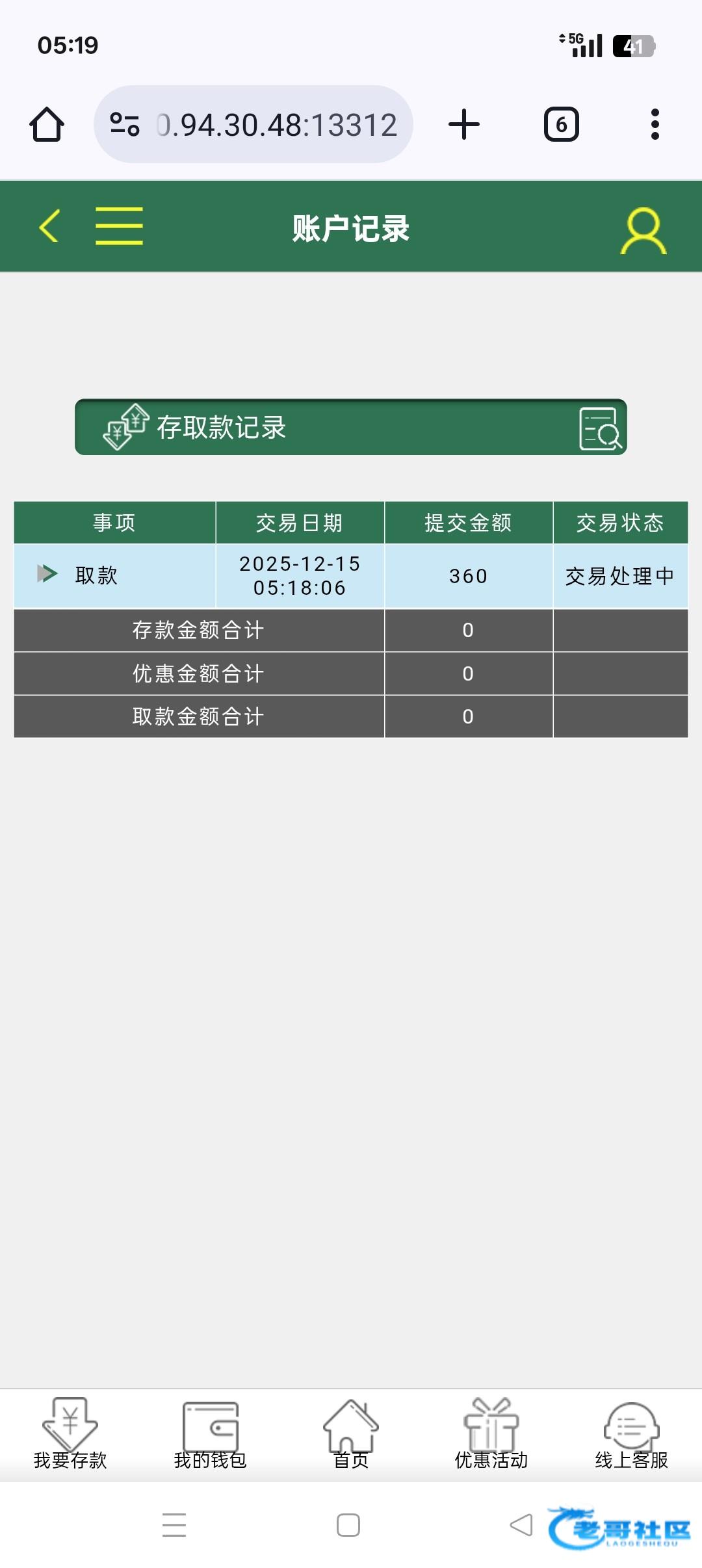Tap the system recent apps button
Screen dimensions: 702x1568
coord(174,1525)
